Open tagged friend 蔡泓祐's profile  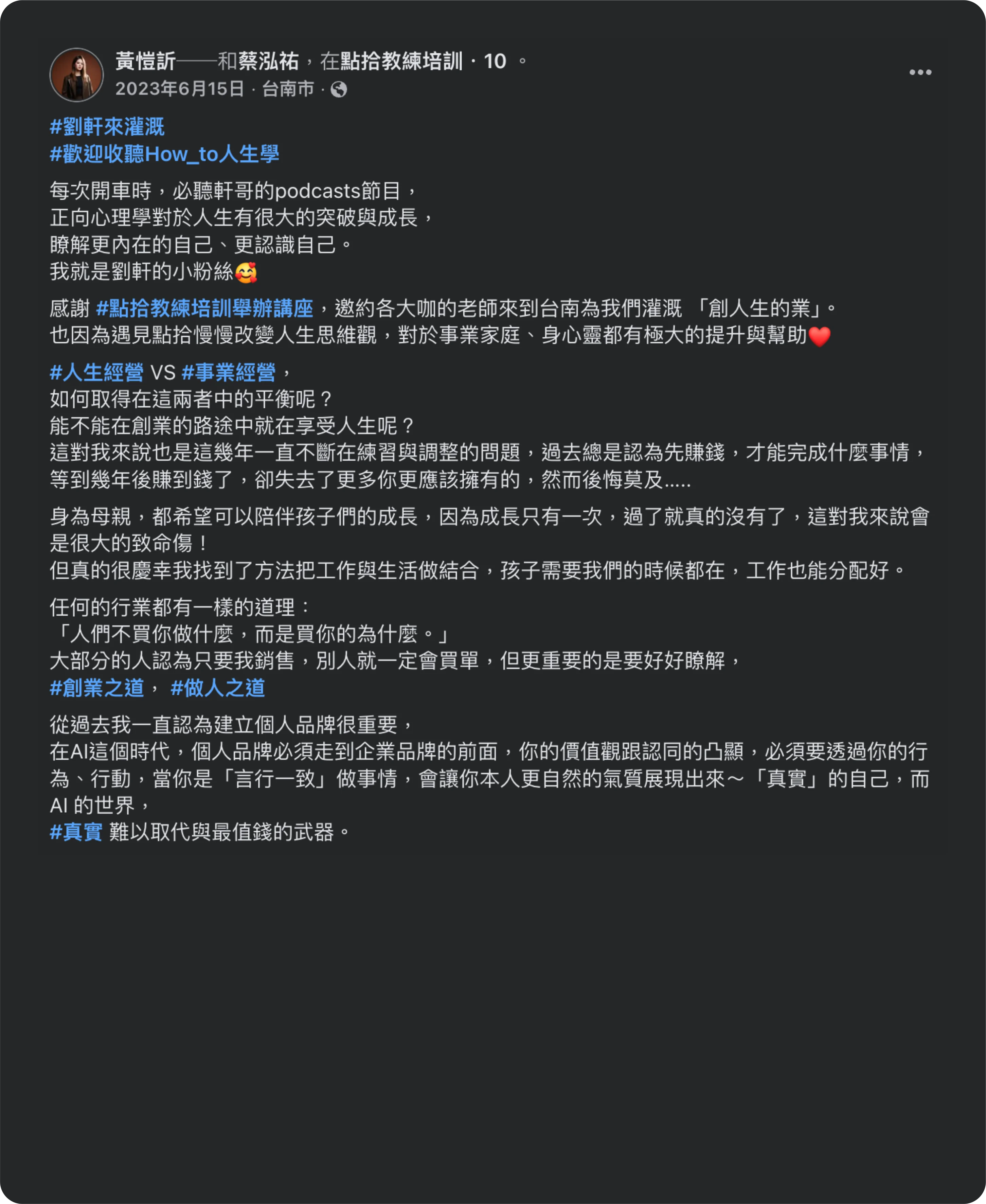269,61
